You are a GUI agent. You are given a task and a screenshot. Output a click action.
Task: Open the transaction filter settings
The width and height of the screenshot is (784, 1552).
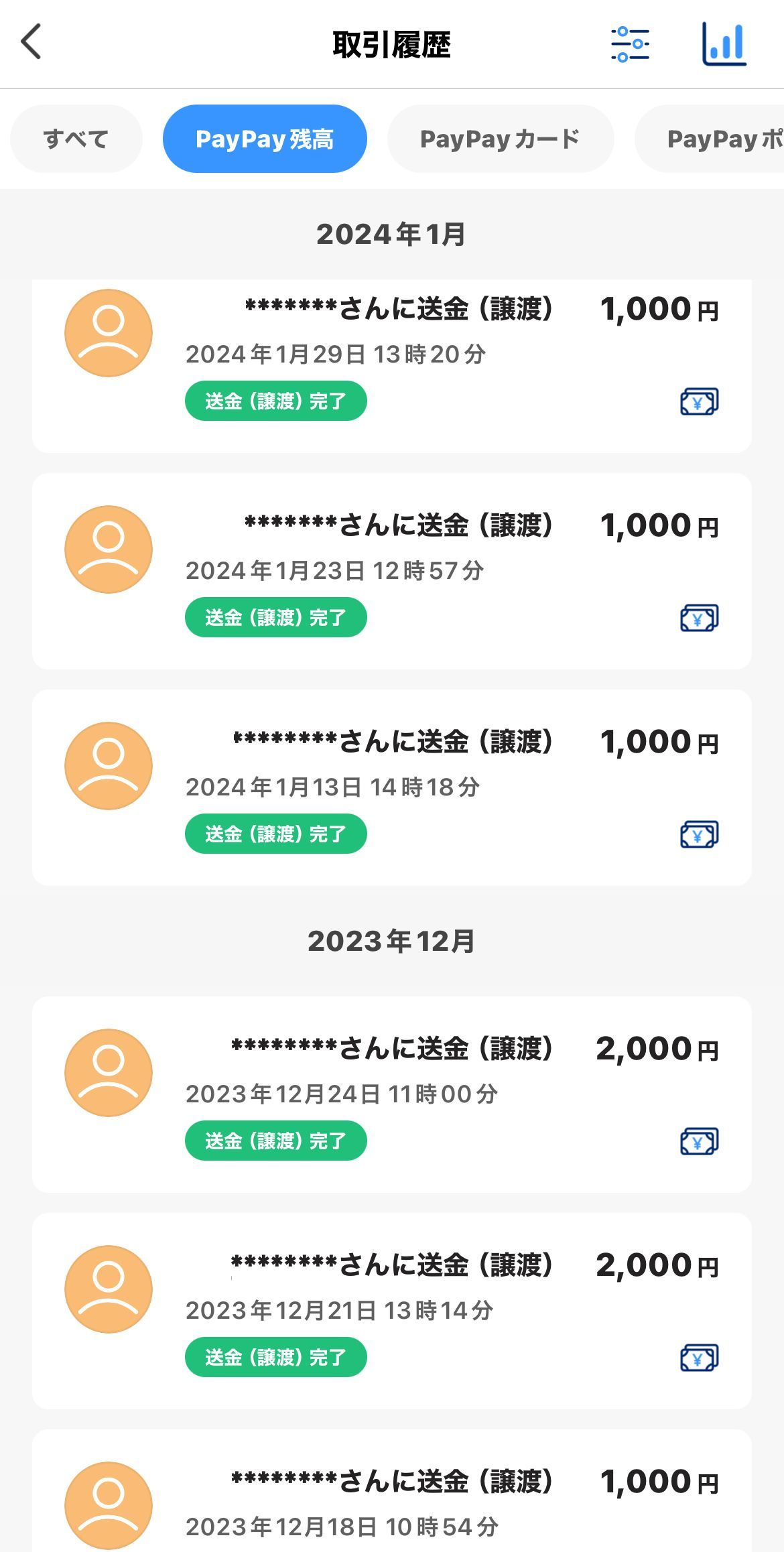[x=630, y=44]
